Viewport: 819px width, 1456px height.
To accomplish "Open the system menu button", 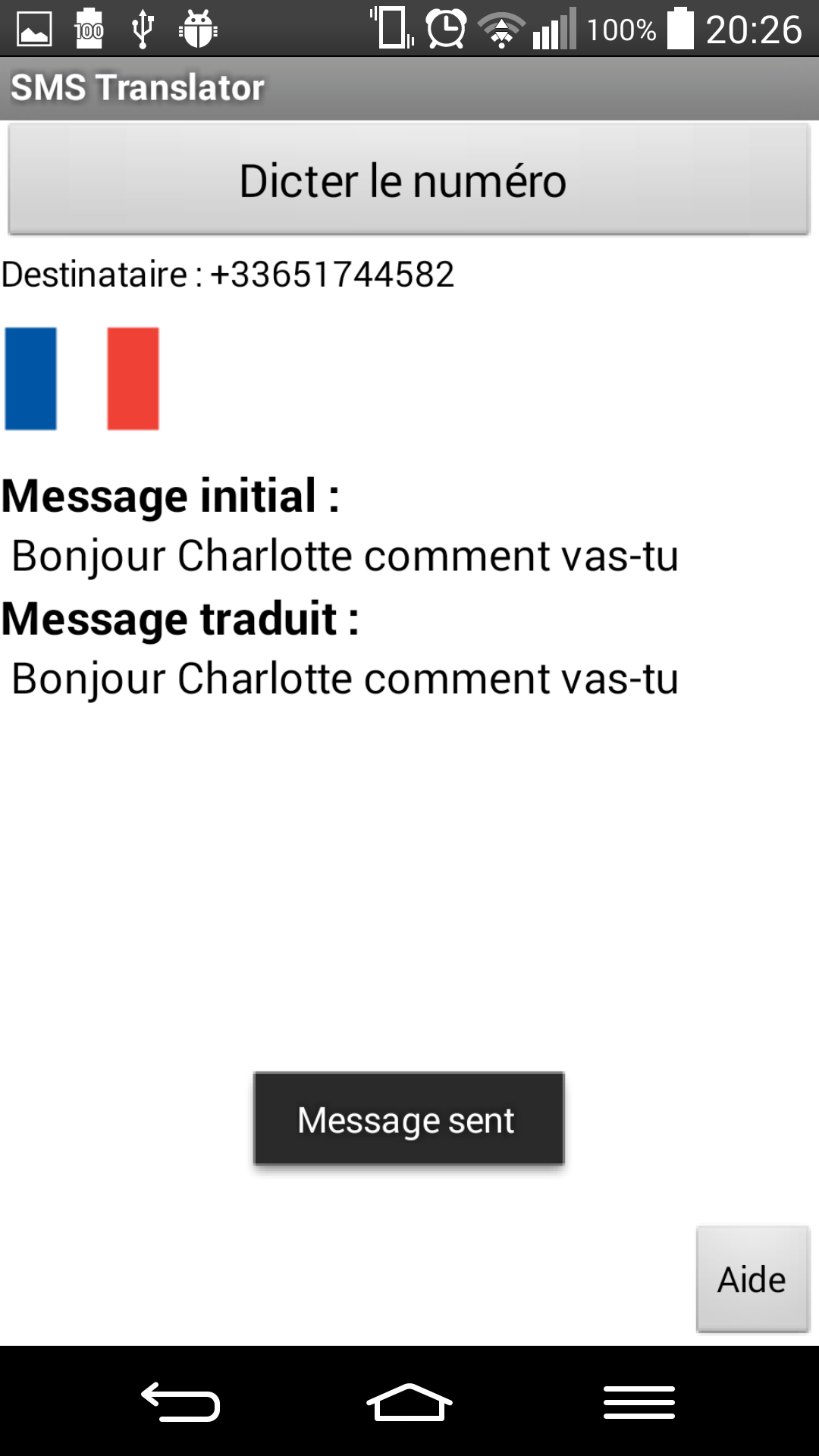I will (639, 1401).
